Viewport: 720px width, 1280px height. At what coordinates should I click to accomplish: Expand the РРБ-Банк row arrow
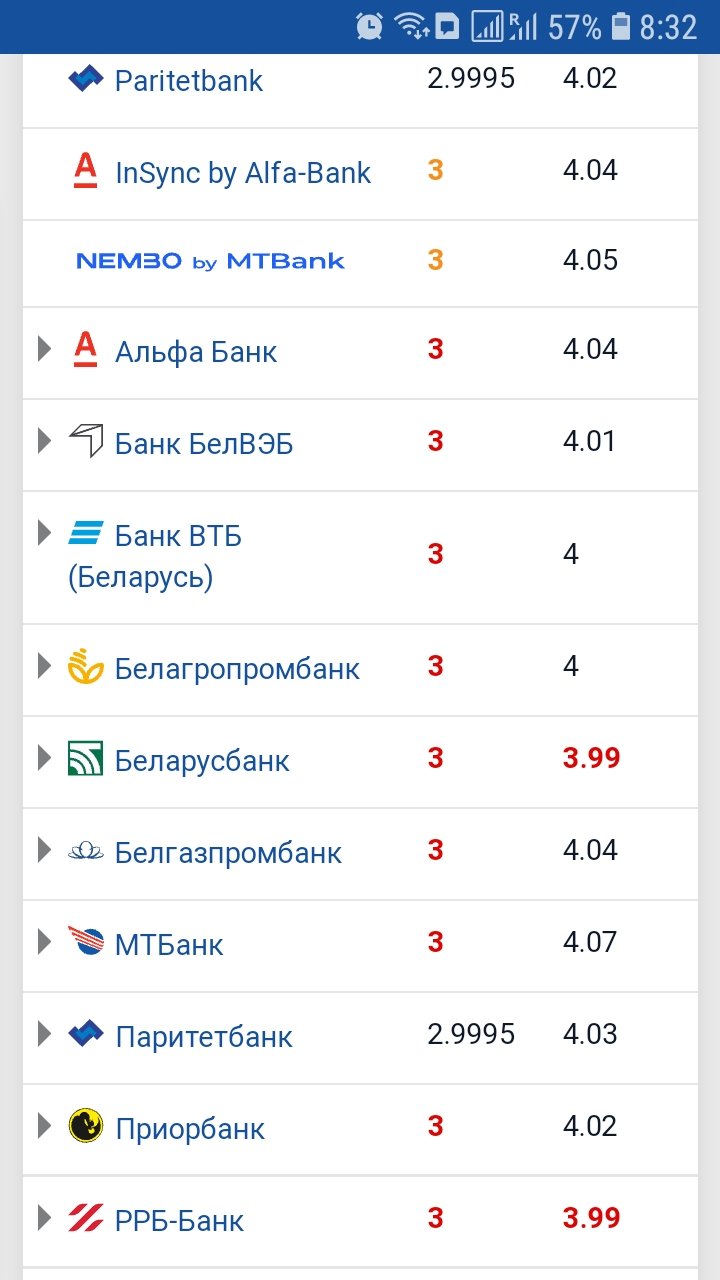click(44, 1218)
